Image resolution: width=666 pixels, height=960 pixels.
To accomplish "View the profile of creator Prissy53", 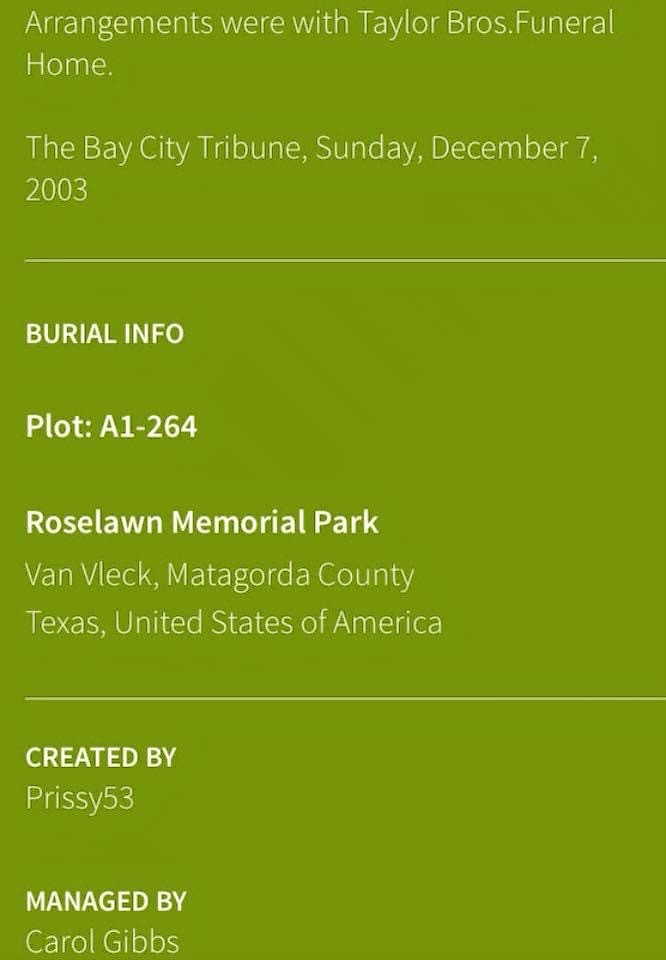I will (x=80, y=798).
